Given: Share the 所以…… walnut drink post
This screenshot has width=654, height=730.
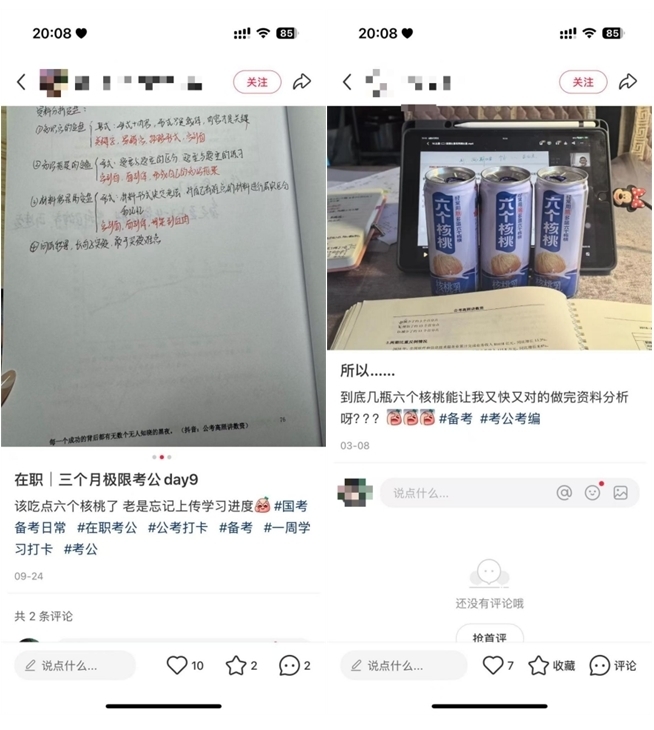Looking at the screenshot, I should tap(628, 82).
